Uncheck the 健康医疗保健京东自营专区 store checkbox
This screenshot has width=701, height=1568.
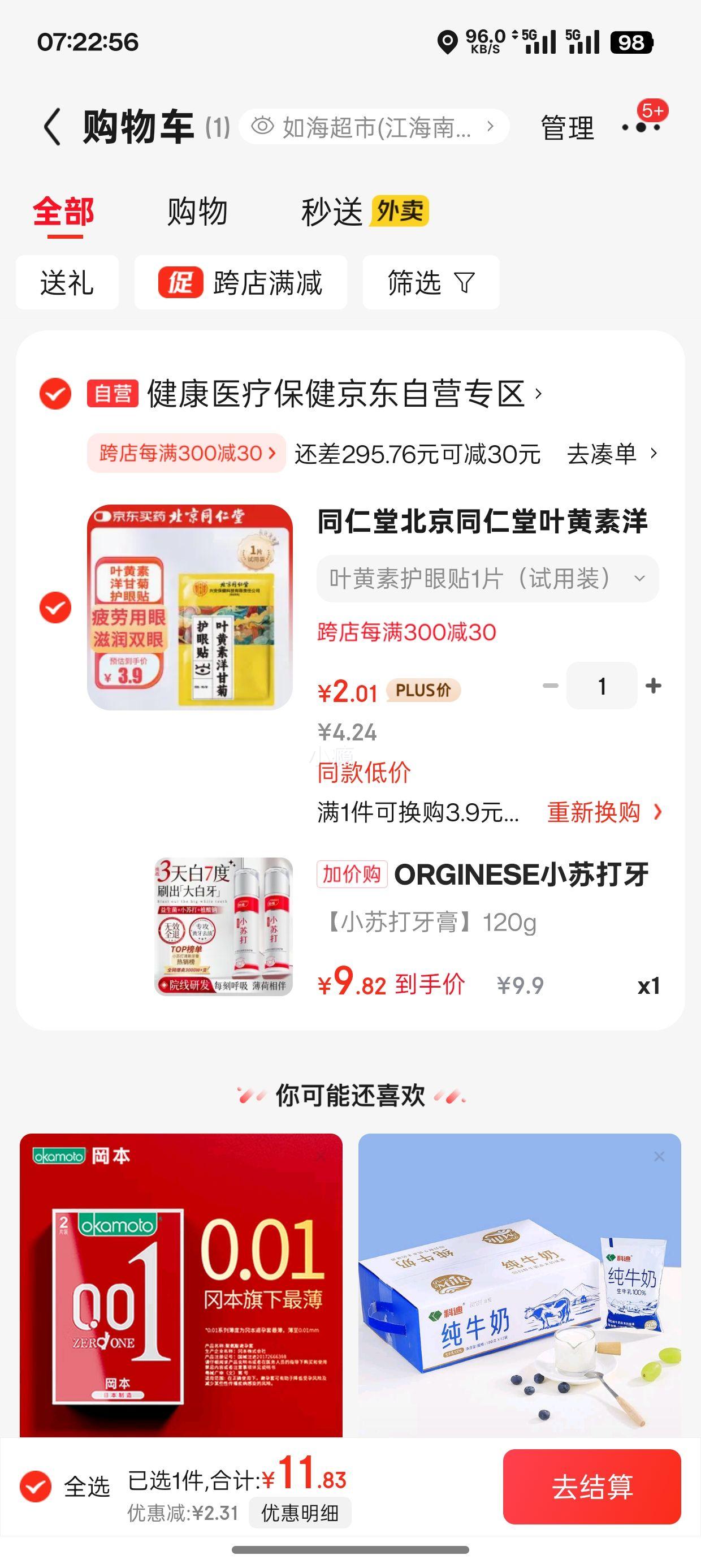click(55, 393)
